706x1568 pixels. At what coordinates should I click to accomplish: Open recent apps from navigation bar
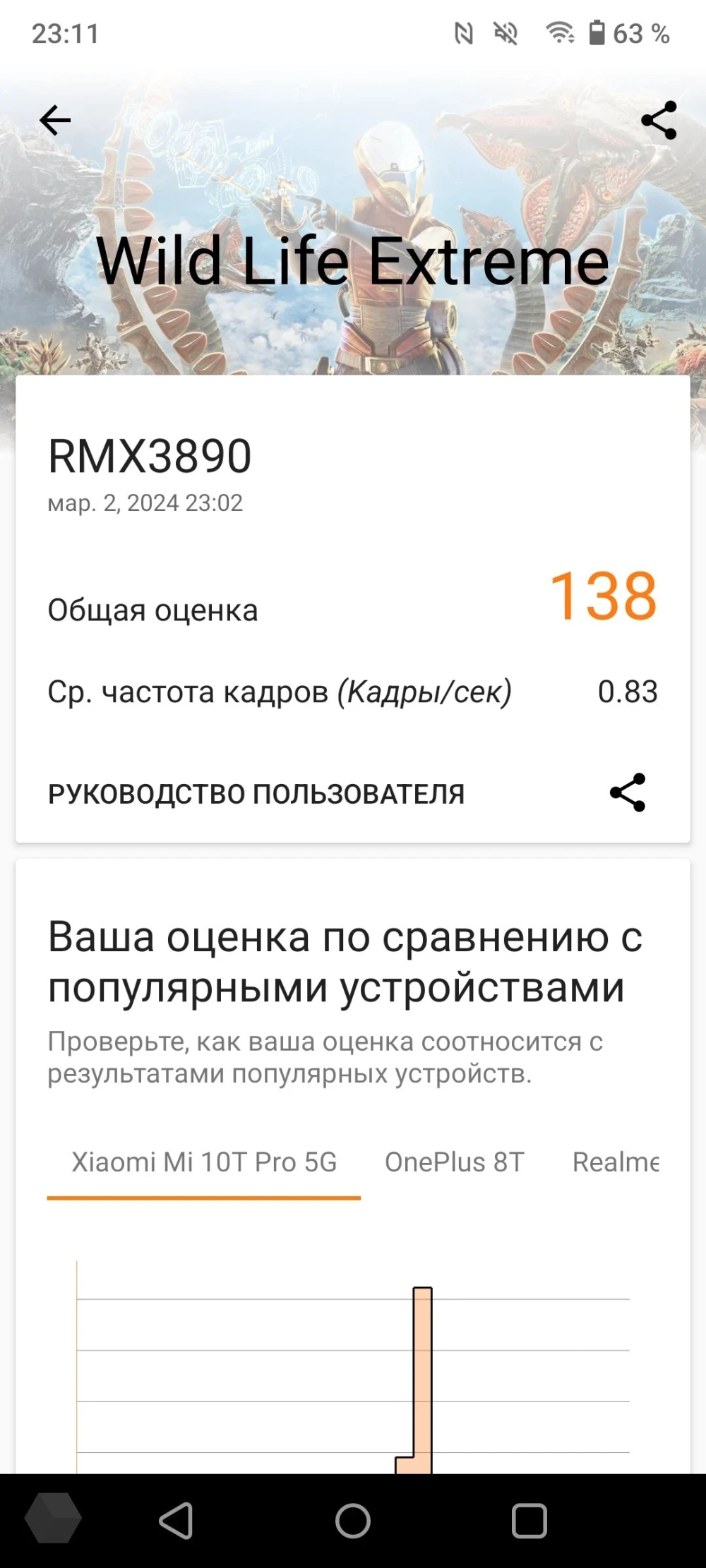point(529,1521)
